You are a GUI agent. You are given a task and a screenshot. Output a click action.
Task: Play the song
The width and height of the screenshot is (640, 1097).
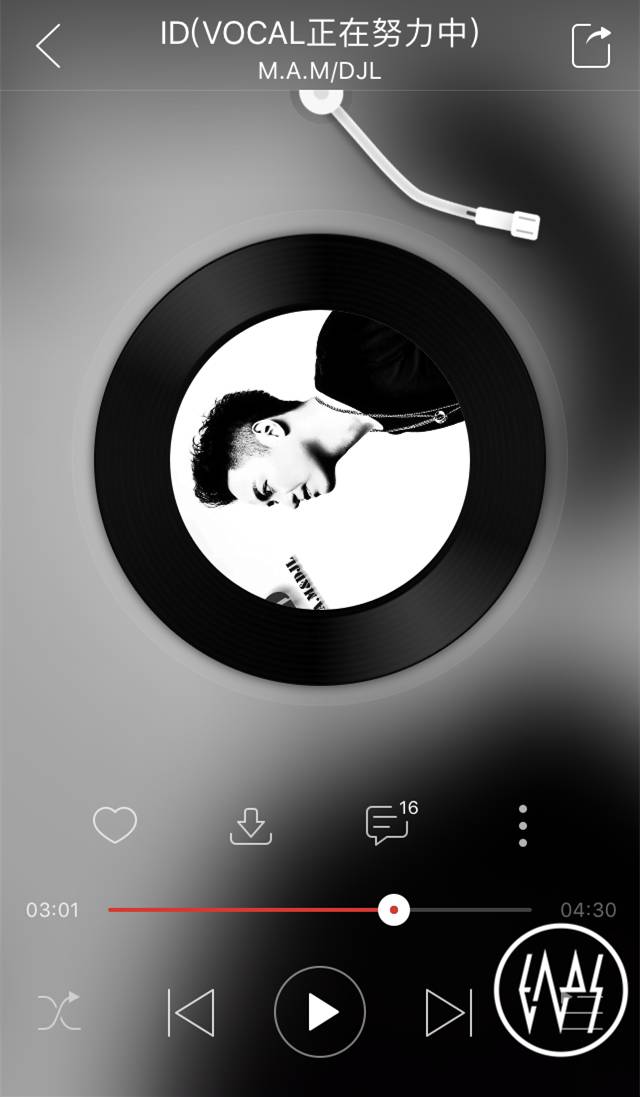click(x=320, y=1012)
